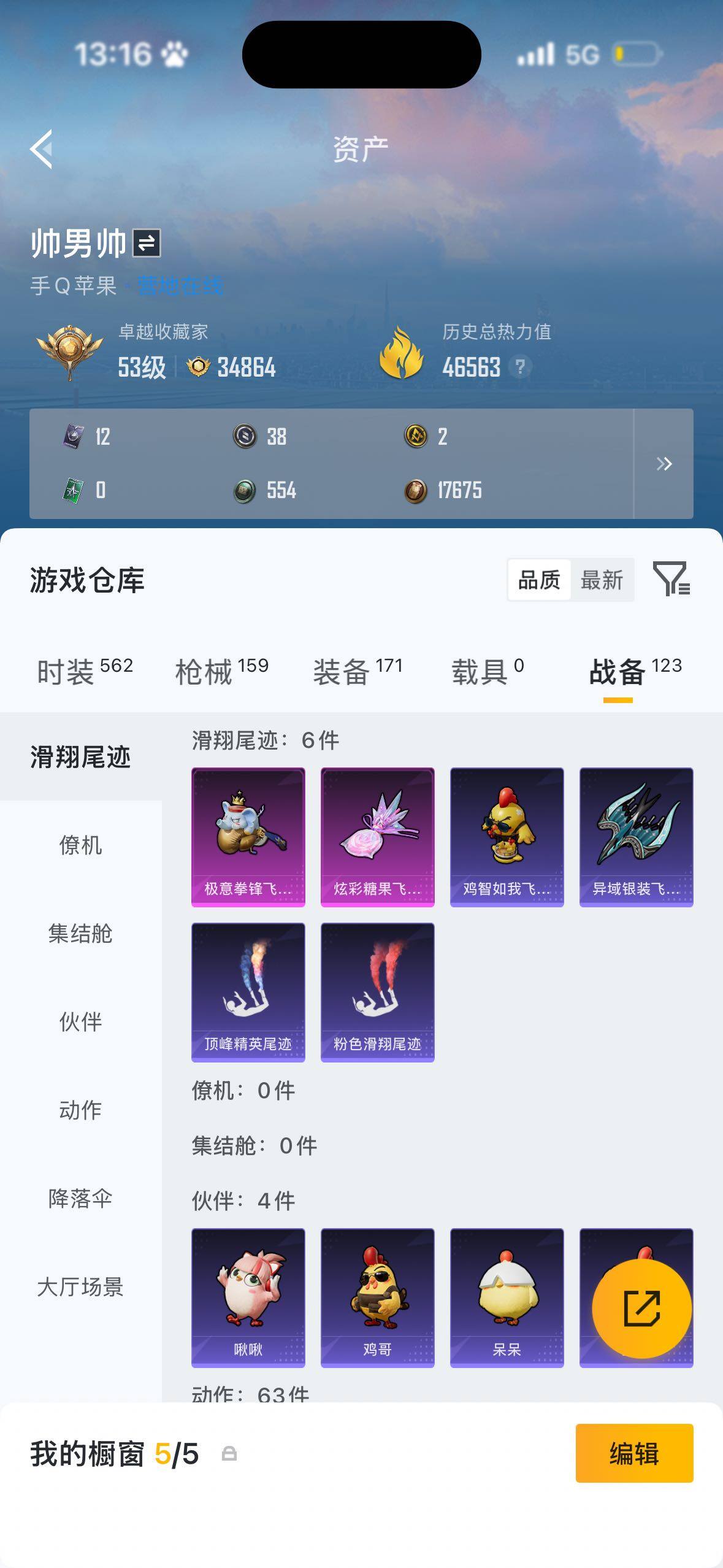Expand the currency panel with the double arrow
This screenshot has width=723, height=1568.
pyautogui.click(x=664, y=464)
